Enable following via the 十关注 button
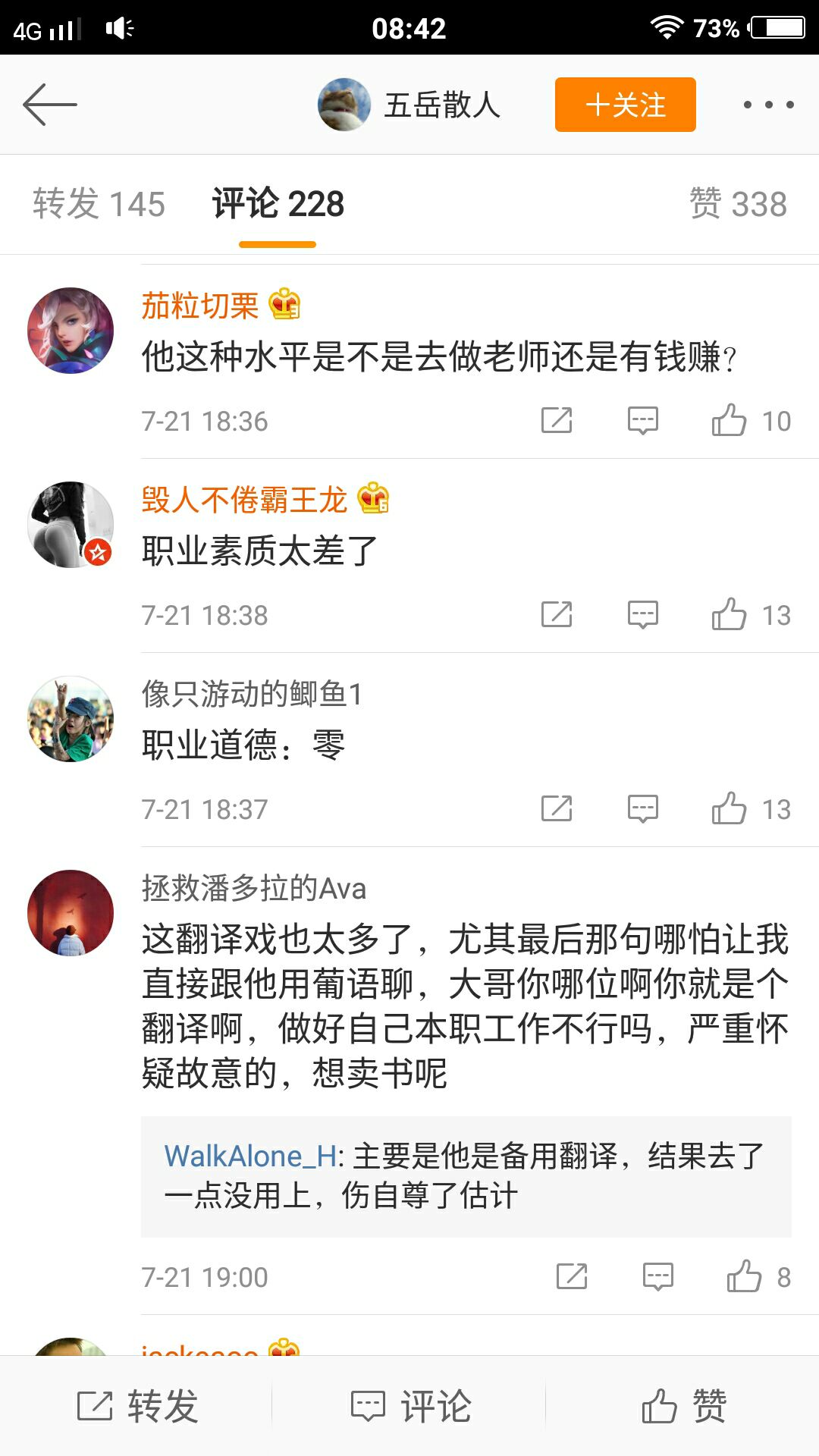 coord(624,105)
